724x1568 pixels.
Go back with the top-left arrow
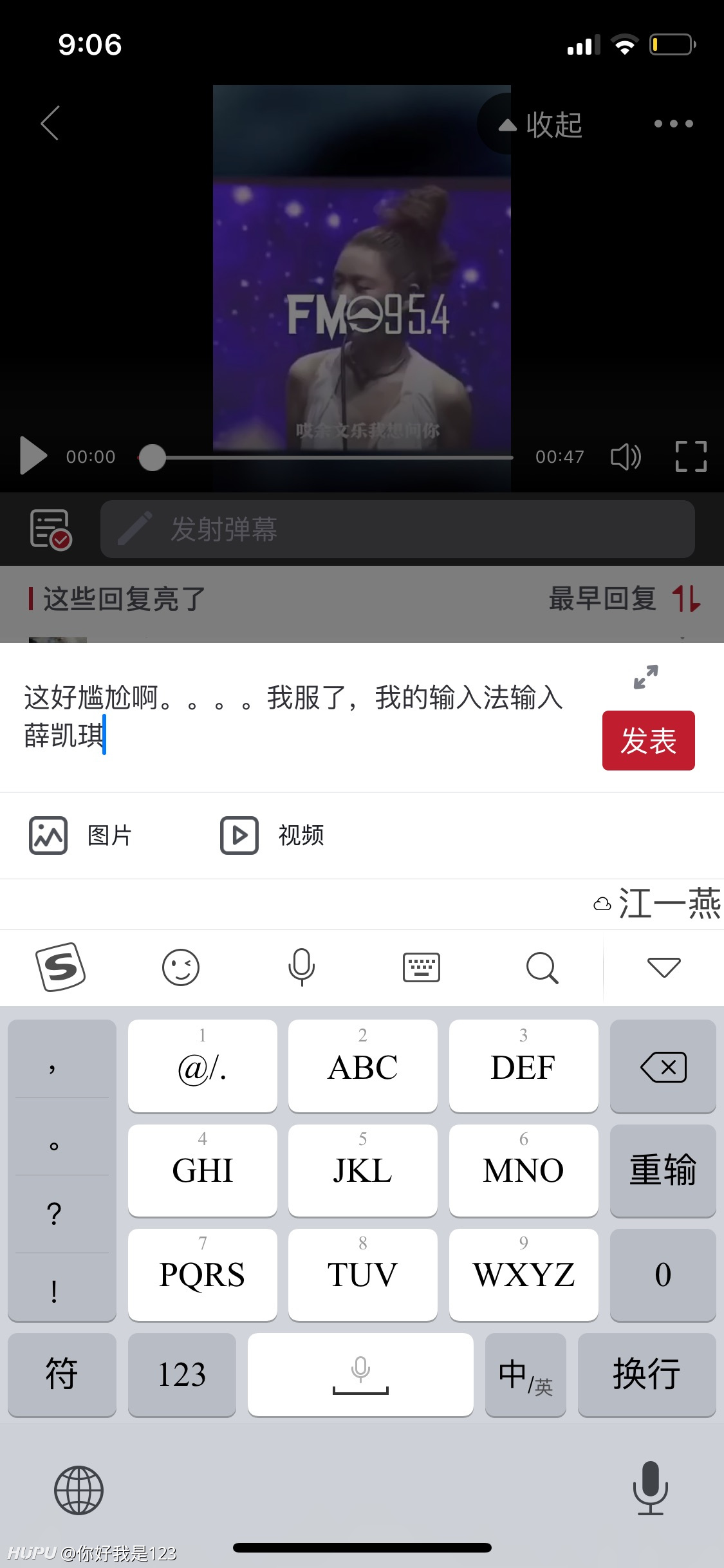pyautogui.click(x=50, y=123)
